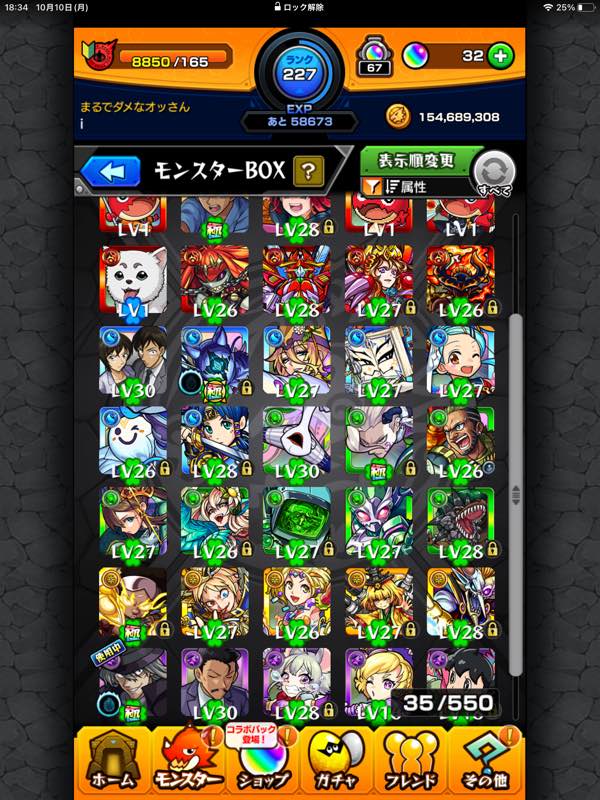
Task: Open the ショップ tab
Action: 262,760
